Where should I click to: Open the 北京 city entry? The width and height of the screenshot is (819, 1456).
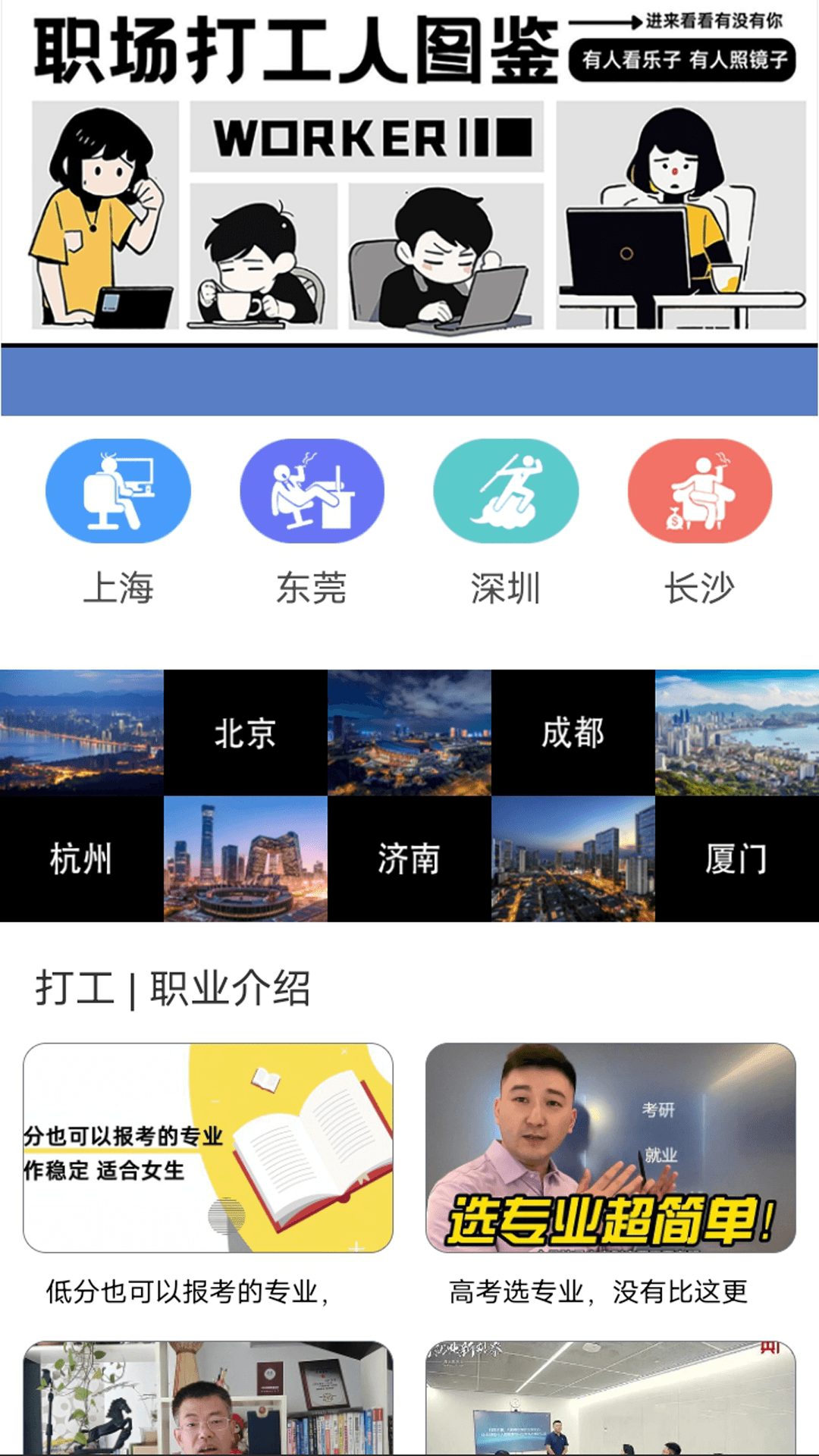tap(246, 732)
